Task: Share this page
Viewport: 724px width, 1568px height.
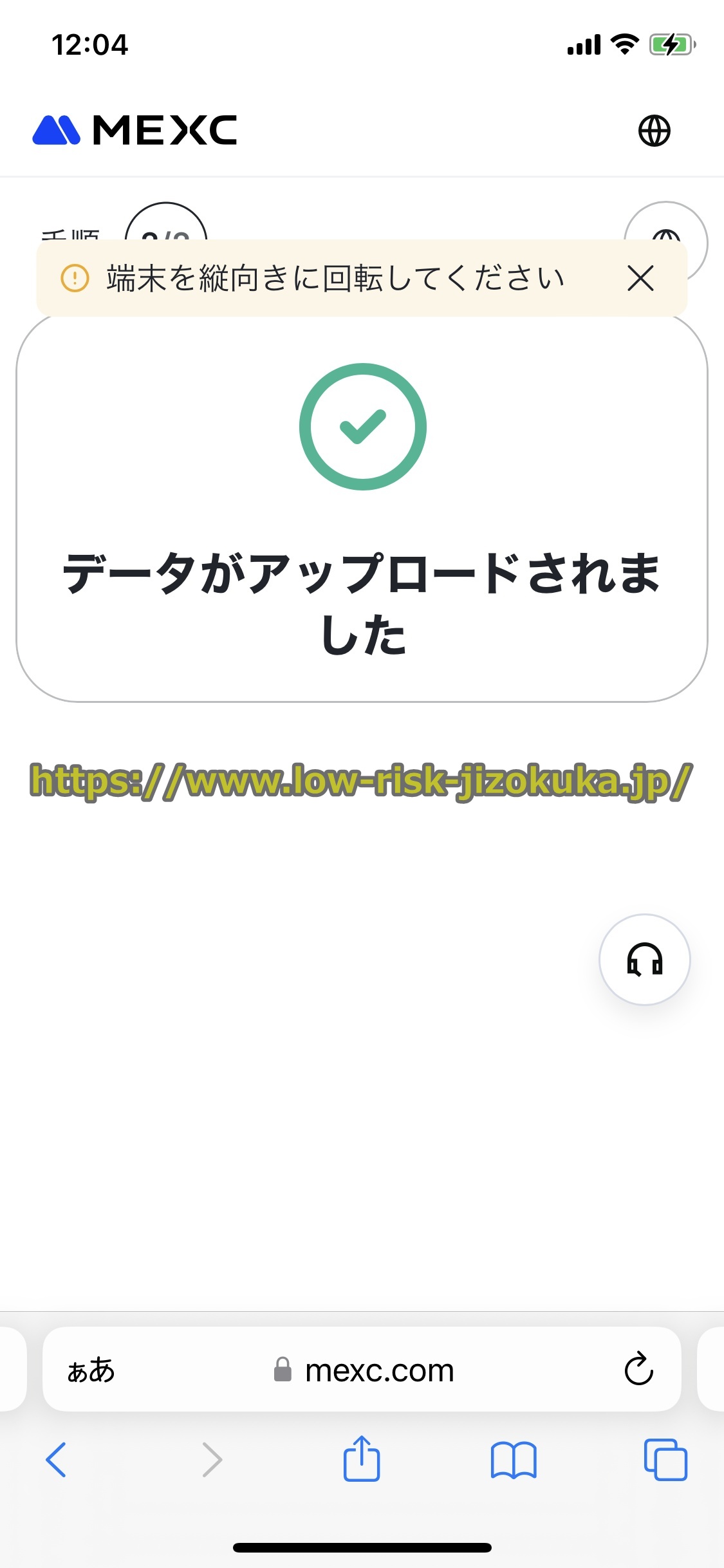Action: click(x=362, y=1459)
